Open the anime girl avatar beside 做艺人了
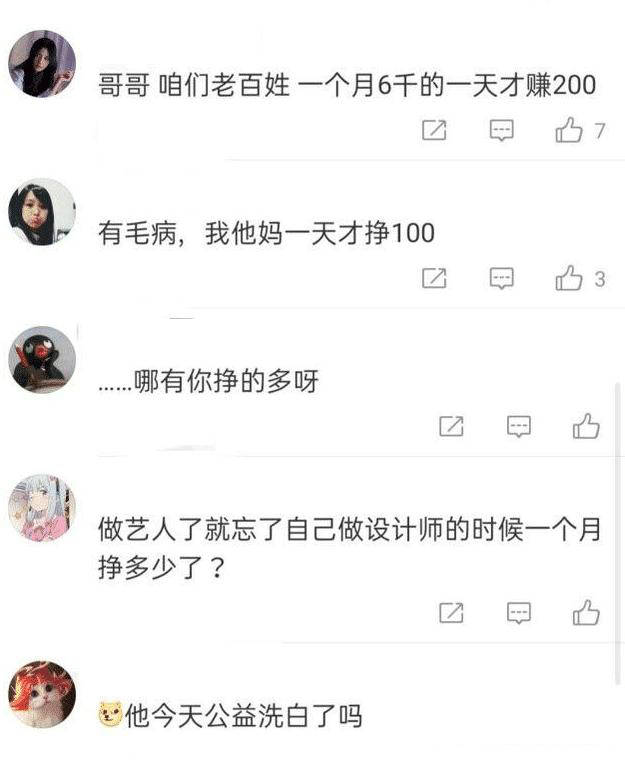The width and height of the screenshot is (625, 778). 42,508
